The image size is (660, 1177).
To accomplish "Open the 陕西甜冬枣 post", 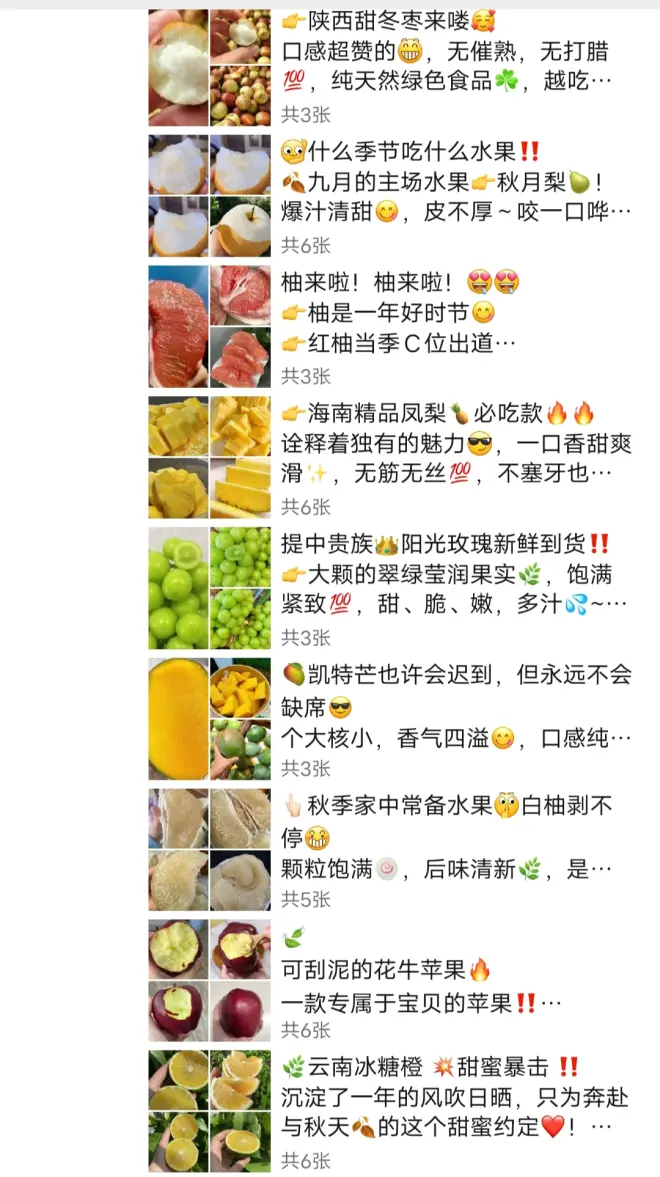I will [390, 68].
